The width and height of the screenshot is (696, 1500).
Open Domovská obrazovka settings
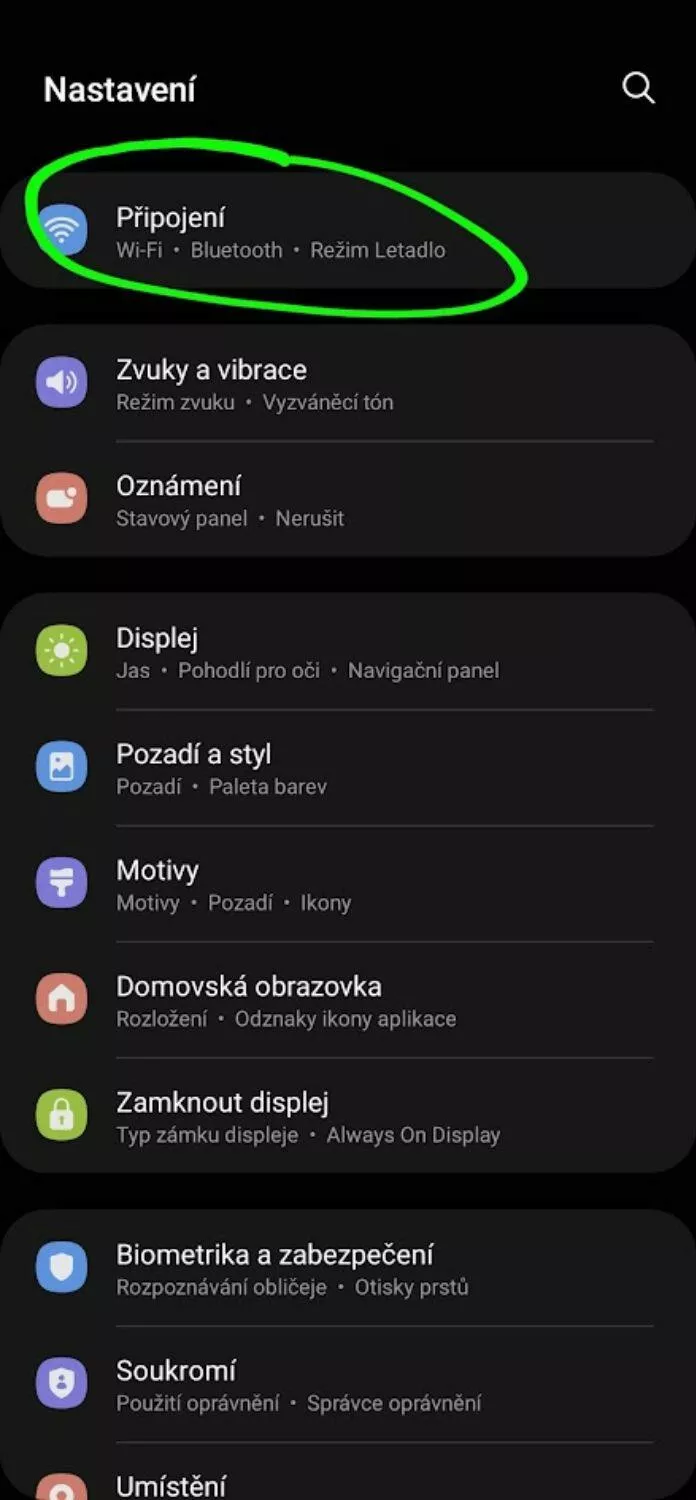(x=348, y=1000)
